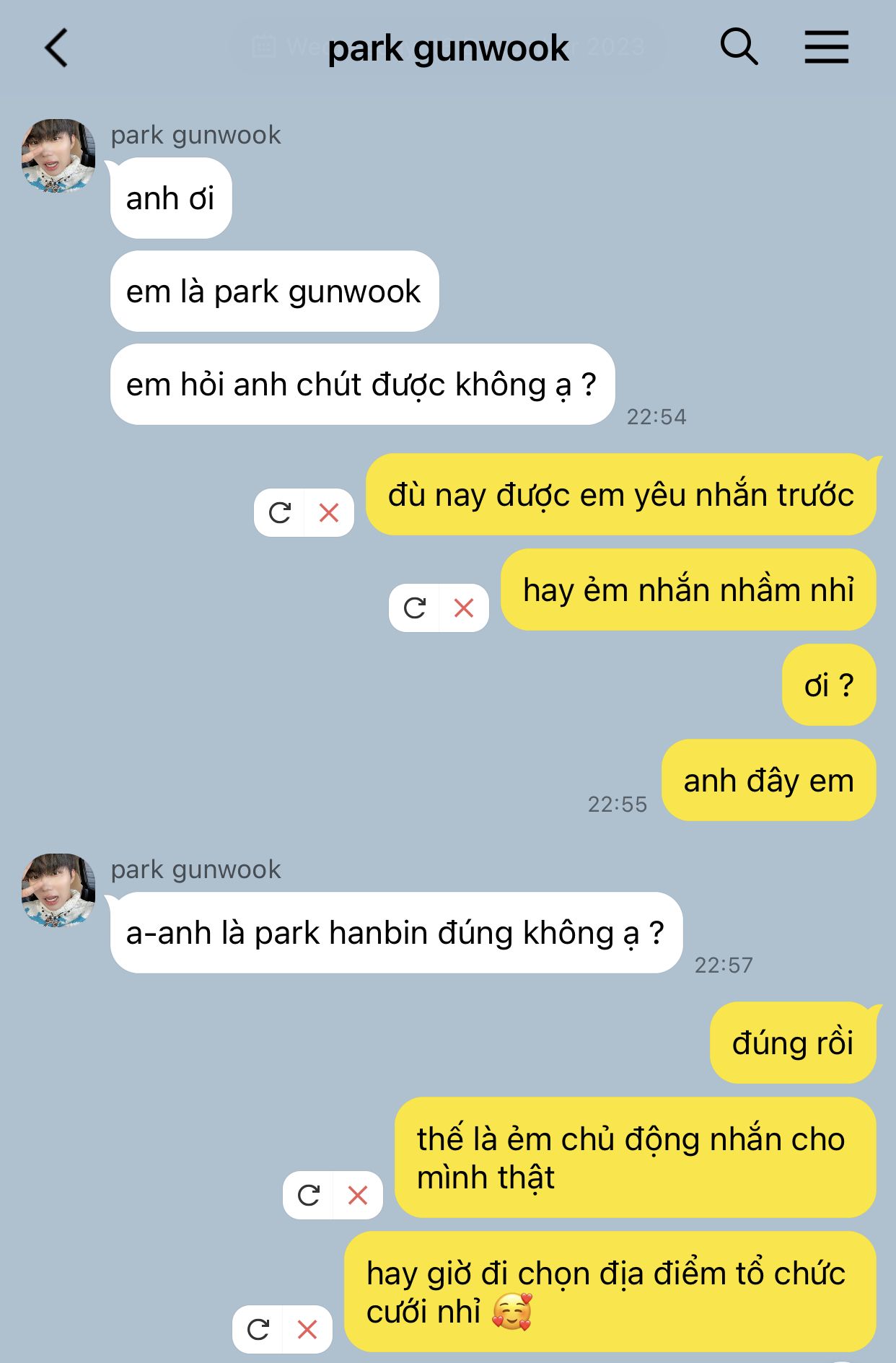Viewport: 896px width, 1363px height.
Task: Retry sending 'hay giờ đi chọn địa điểm' message
Action: tap(258, 1329)
